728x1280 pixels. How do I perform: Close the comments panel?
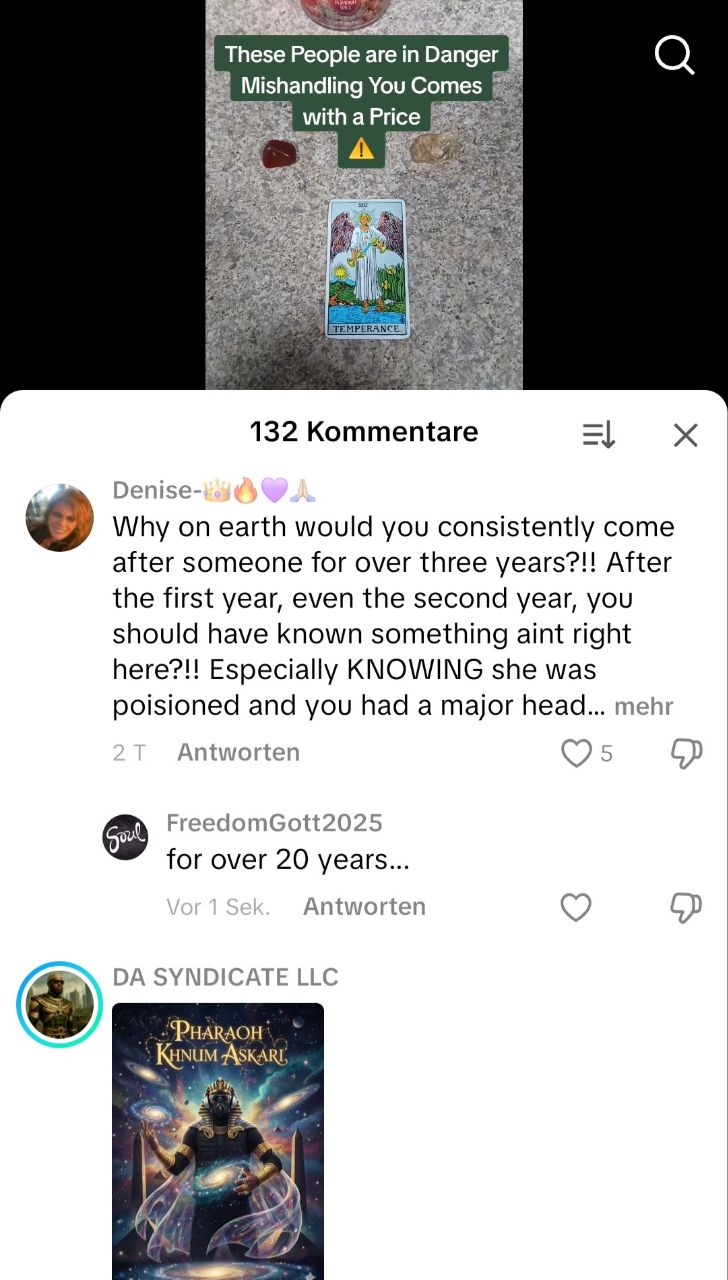point(685,434)
